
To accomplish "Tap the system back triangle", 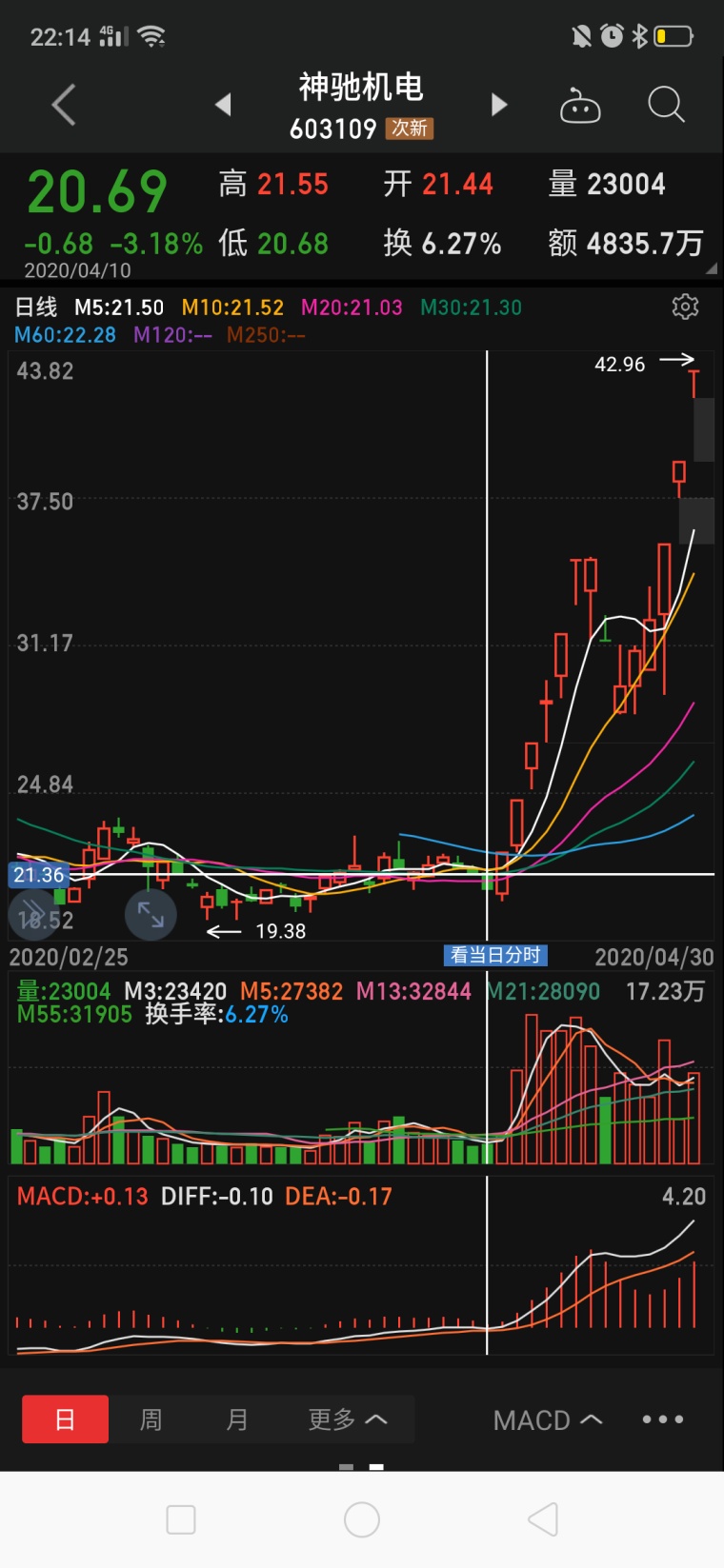I will (543, 1519).
